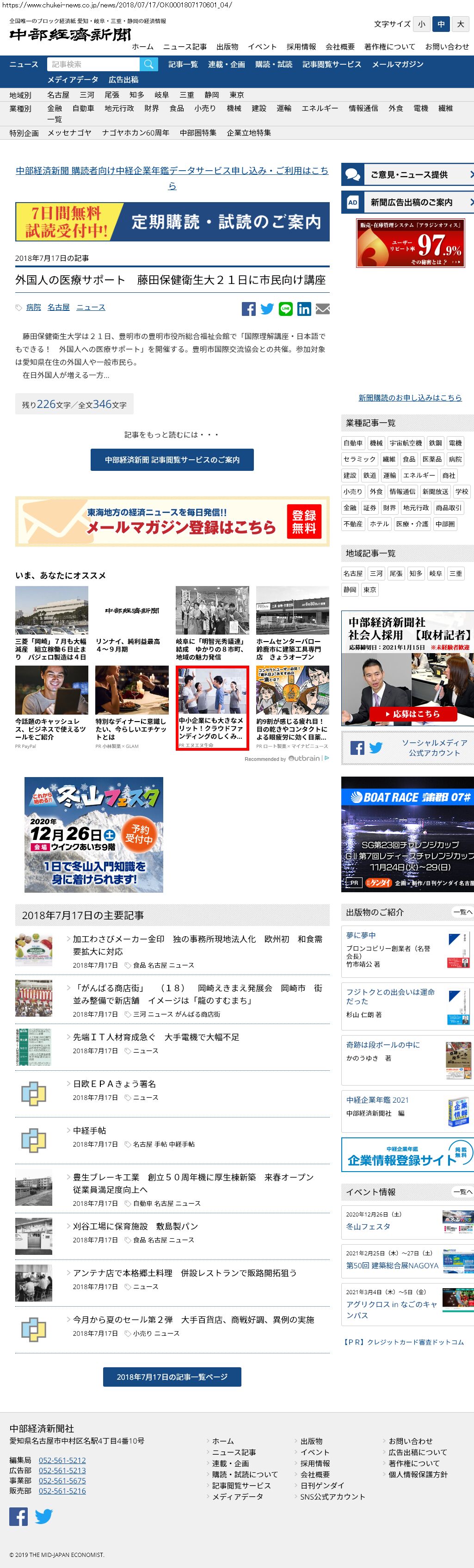Open the メールマガジン navigation item
The width and height of the screenshot is (474, 1568).
click(x=397, y=64)
